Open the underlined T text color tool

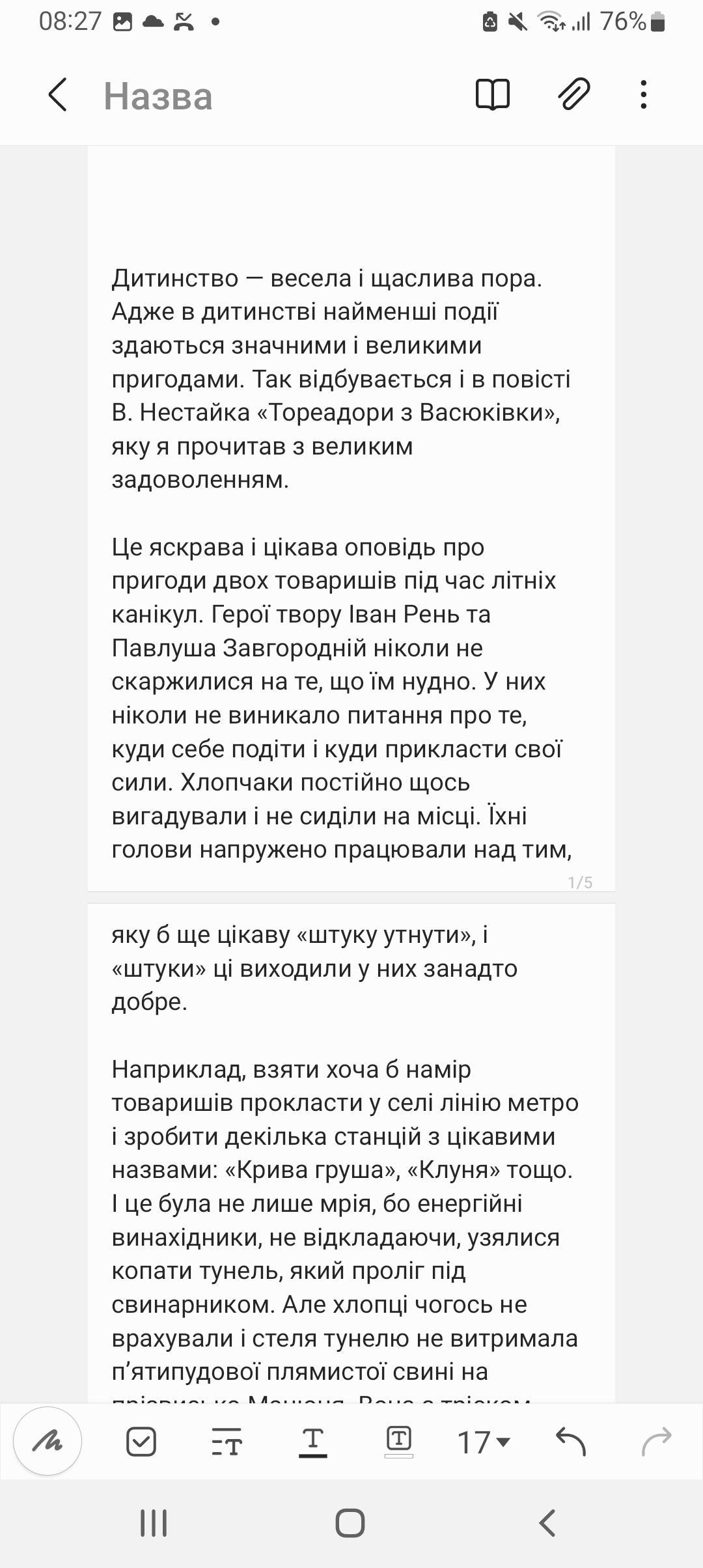(x=312, y=1441)
